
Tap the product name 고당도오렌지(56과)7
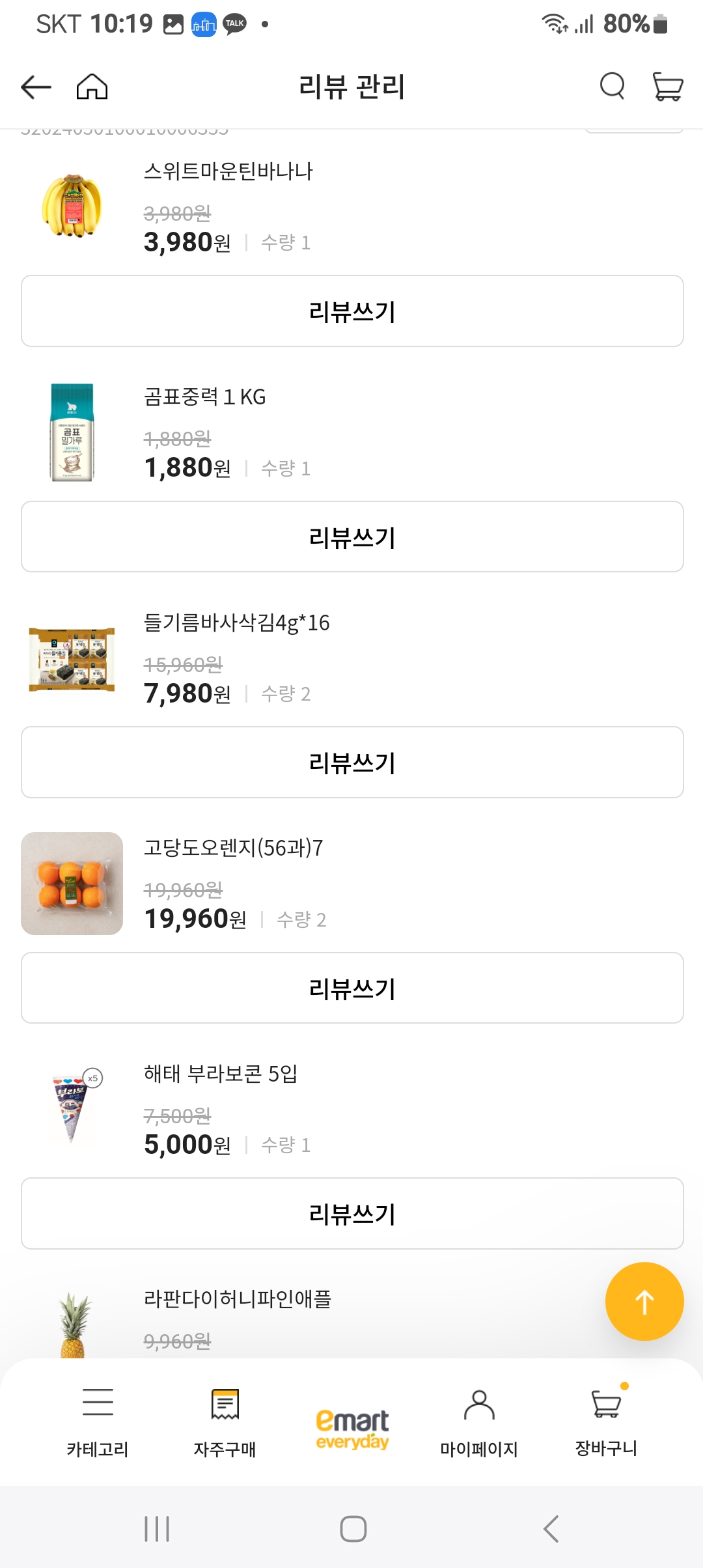(x=234, y=848)
